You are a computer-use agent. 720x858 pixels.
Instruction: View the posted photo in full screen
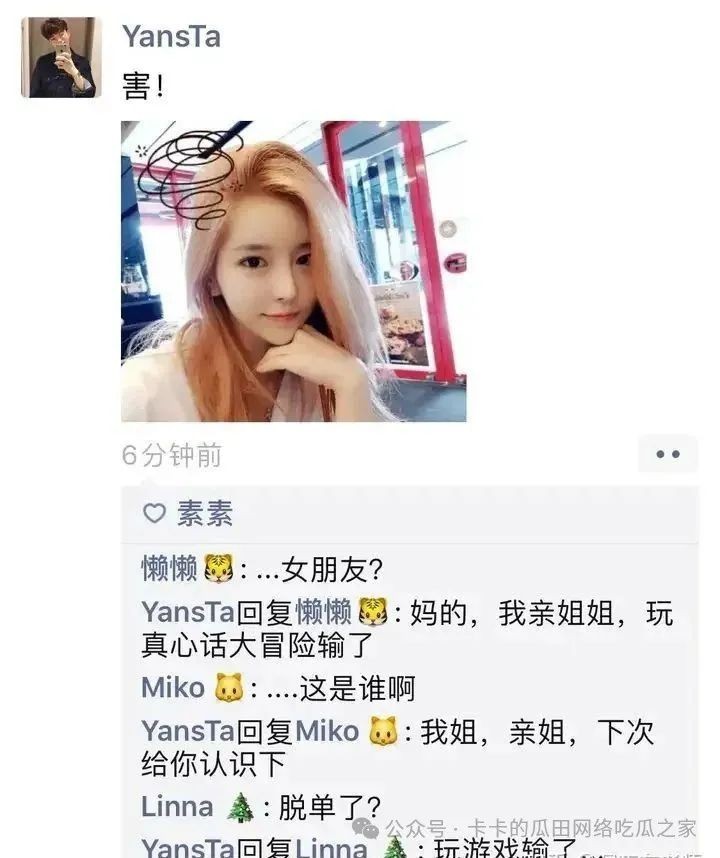[x=293, y=271]
